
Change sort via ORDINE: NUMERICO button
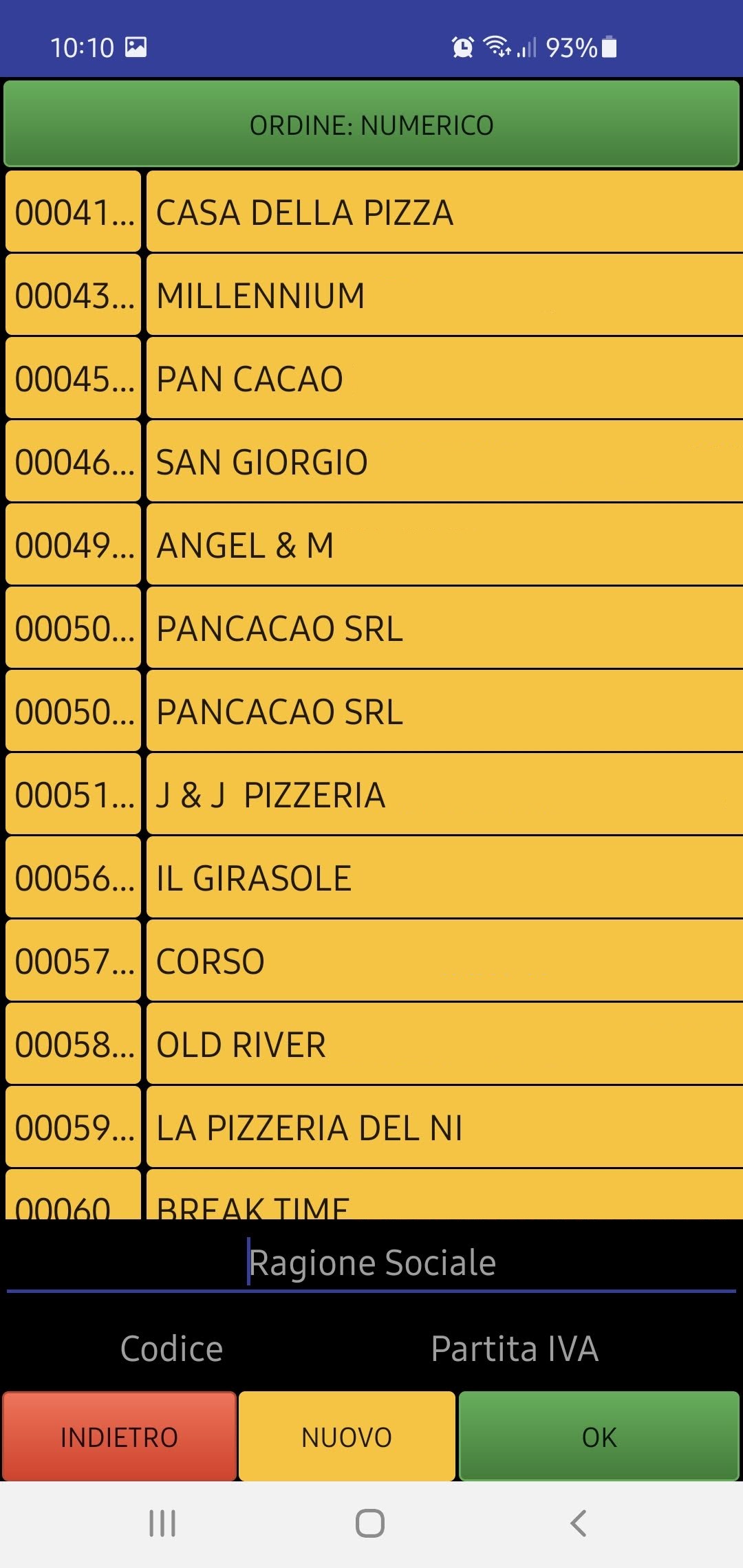click(371, 124)
